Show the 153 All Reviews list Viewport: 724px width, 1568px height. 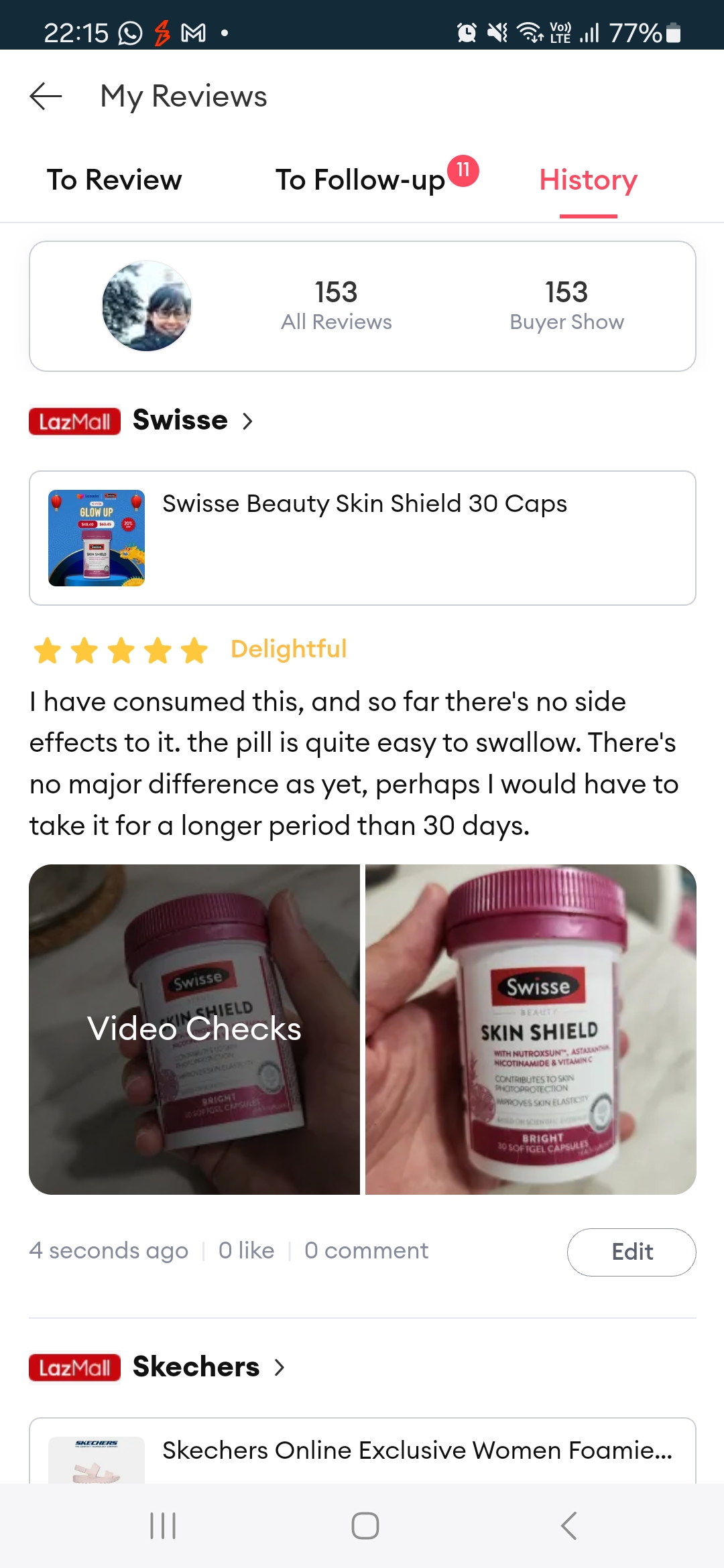[336, 306]
